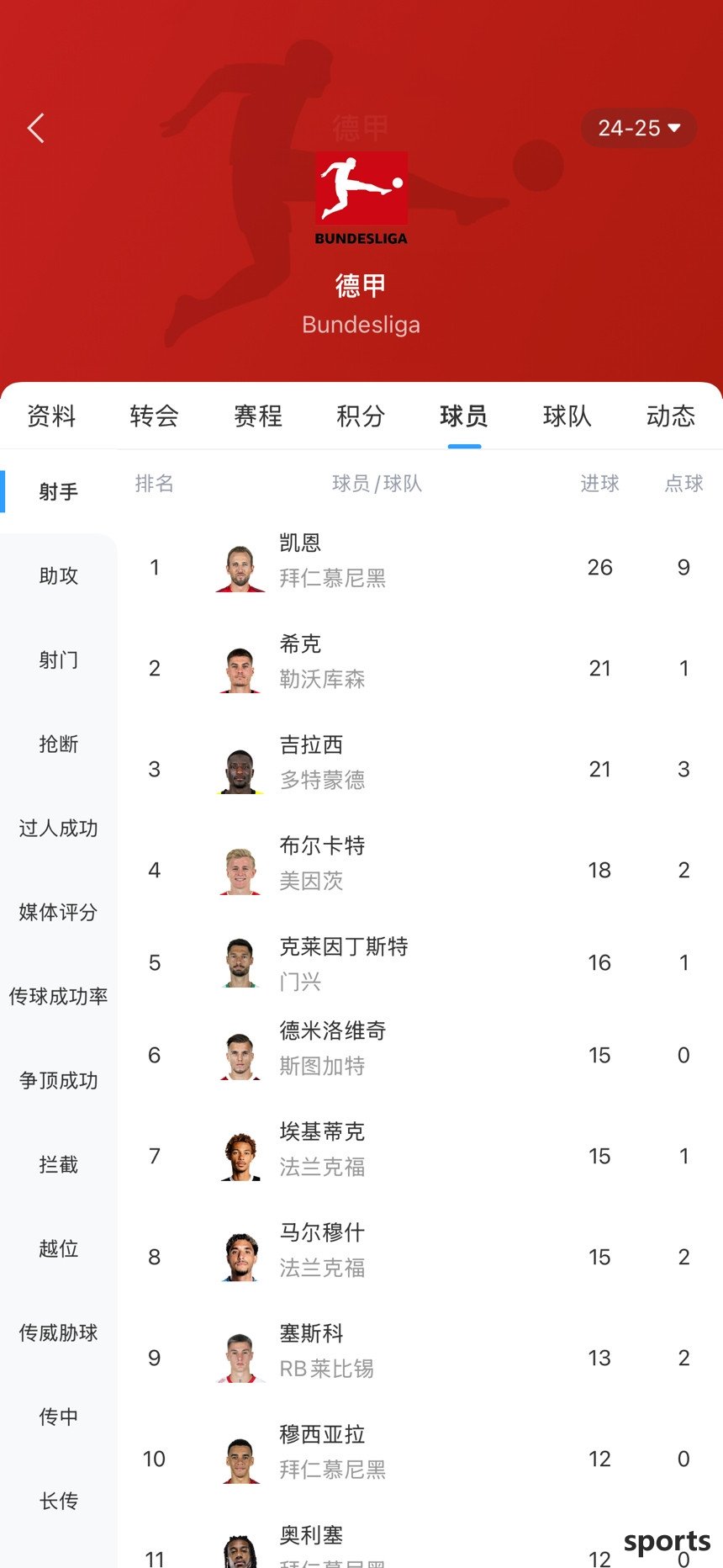Select 助攻 in the side menu
The image size is (723, 1568).
(59, 575)
